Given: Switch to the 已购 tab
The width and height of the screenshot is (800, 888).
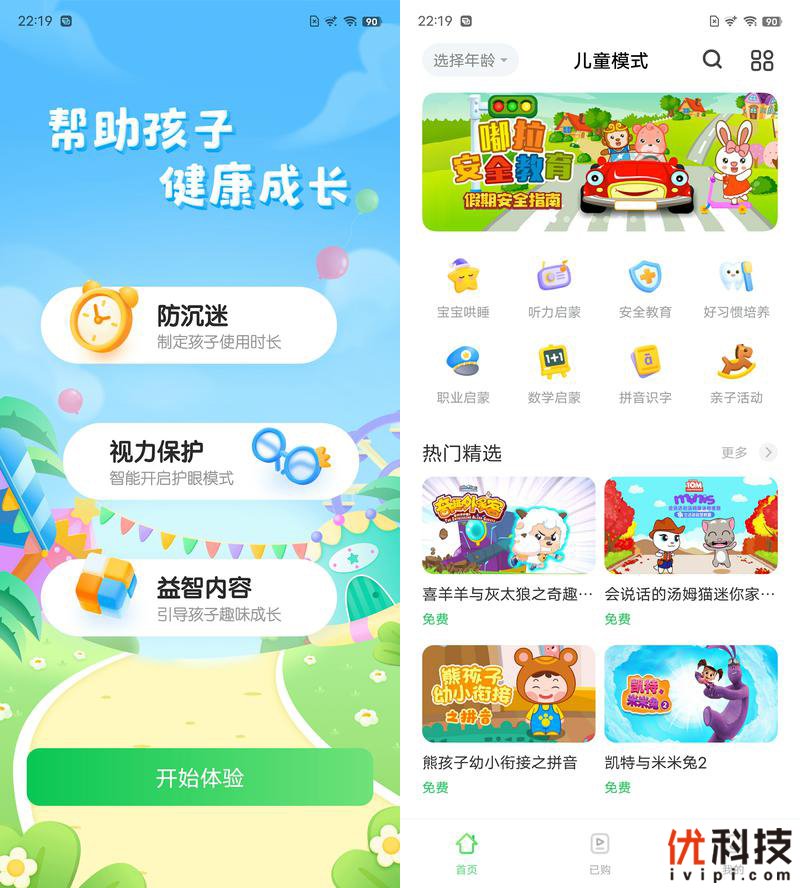Looking at the screenshot, I should (x=600, y=852).
